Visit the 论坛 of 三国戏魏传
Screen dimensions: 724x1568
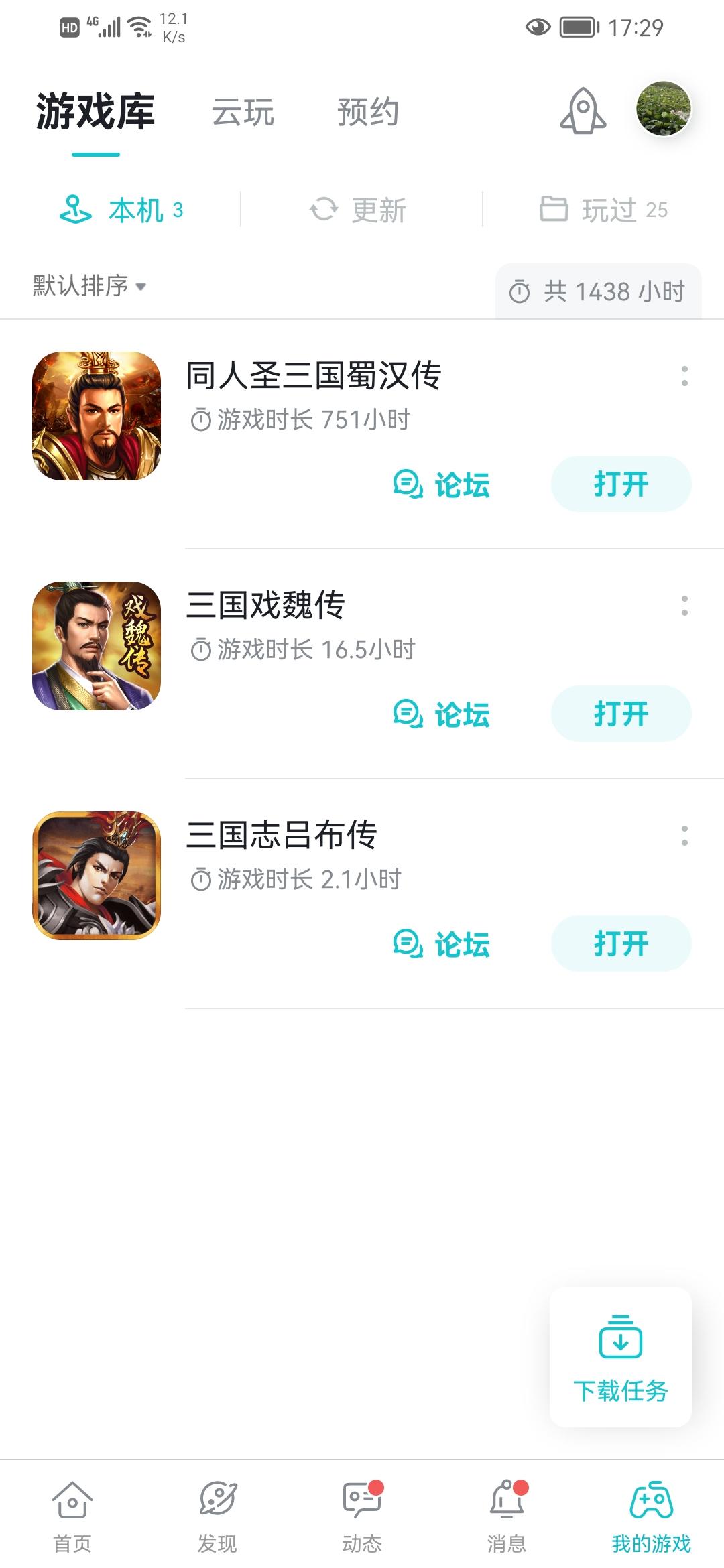coord(441,714)
